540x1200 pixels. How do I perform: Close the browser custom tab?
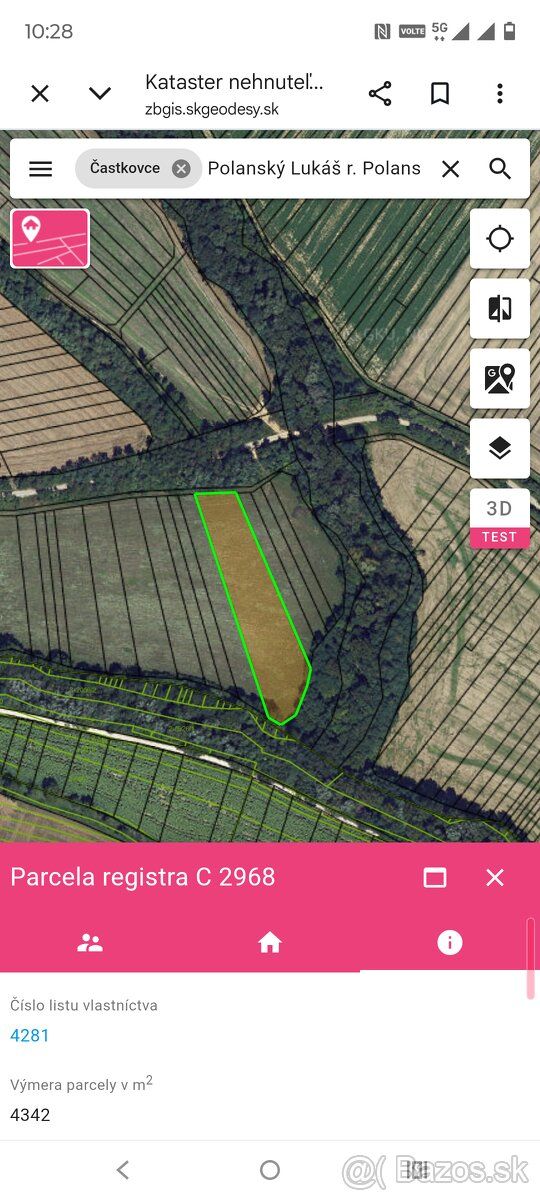pyautogui.click(x=40, y=94)
